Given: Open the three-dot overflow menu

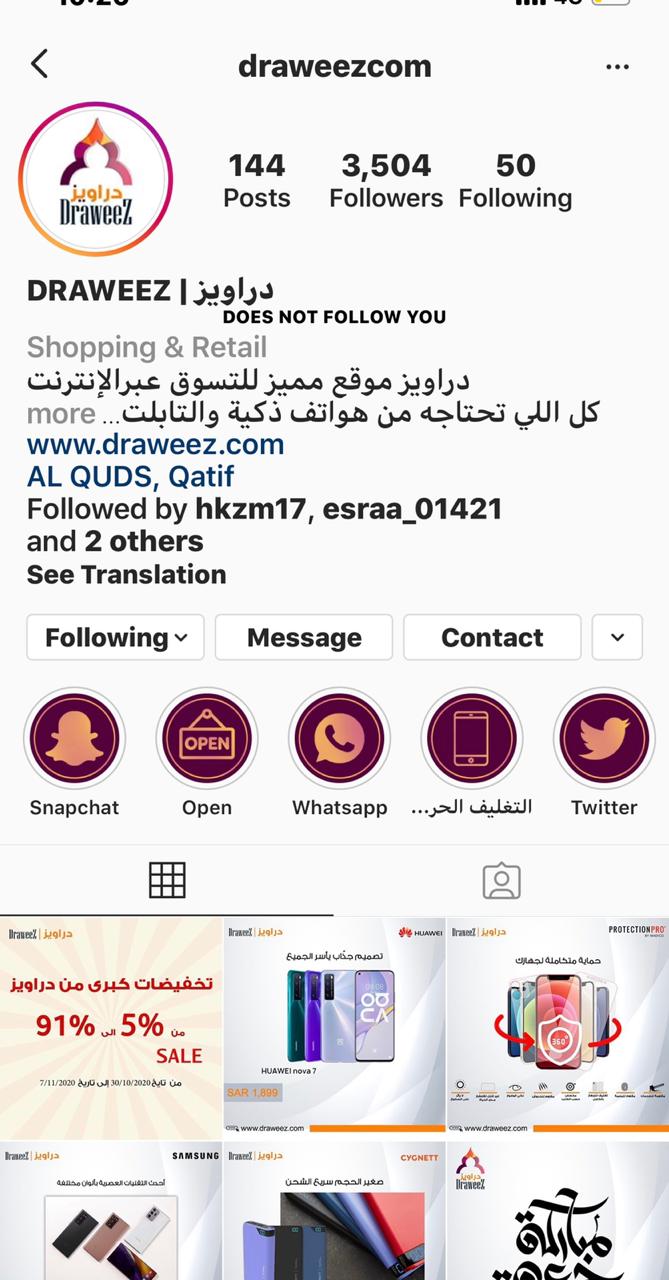Looking at the screenshot, I should (618, 67).
